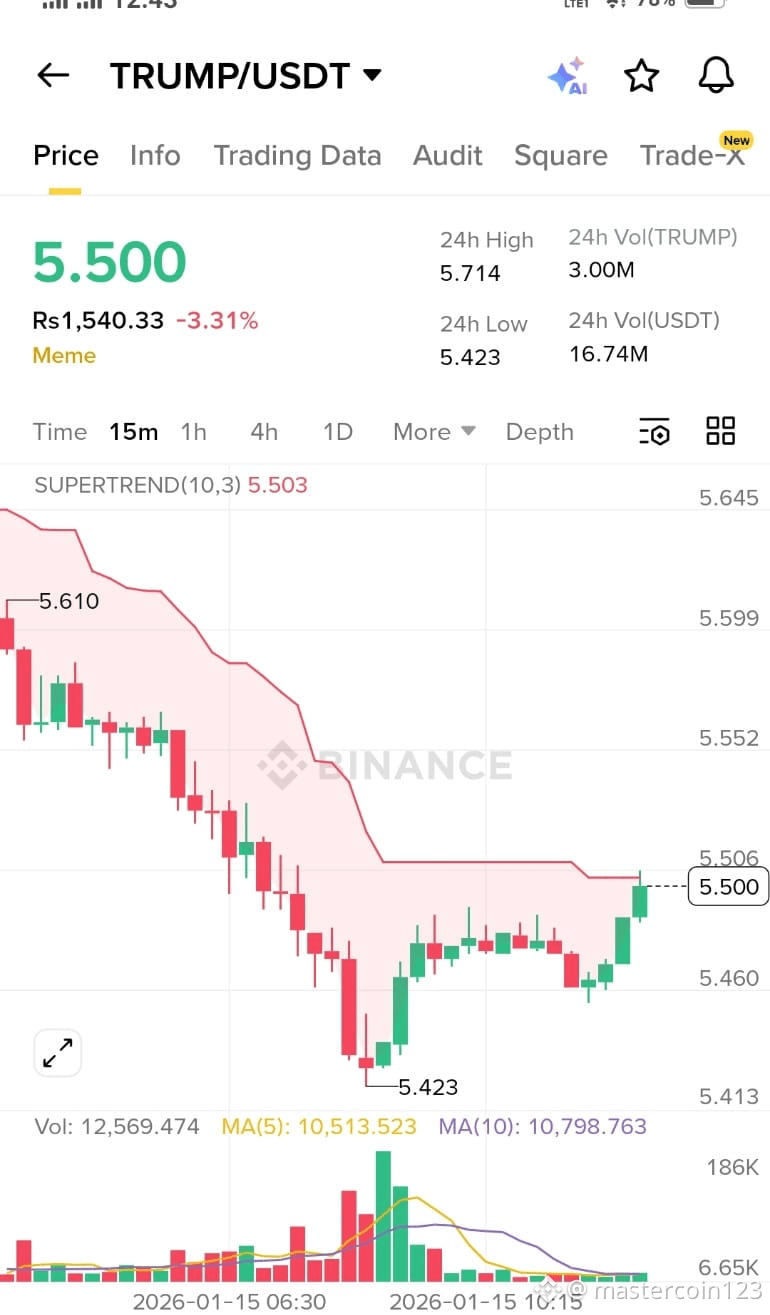Favorite TRUMP/USDT using the star
The width and height of the screenshot is (770, 1315).
(x=641, y=75)
